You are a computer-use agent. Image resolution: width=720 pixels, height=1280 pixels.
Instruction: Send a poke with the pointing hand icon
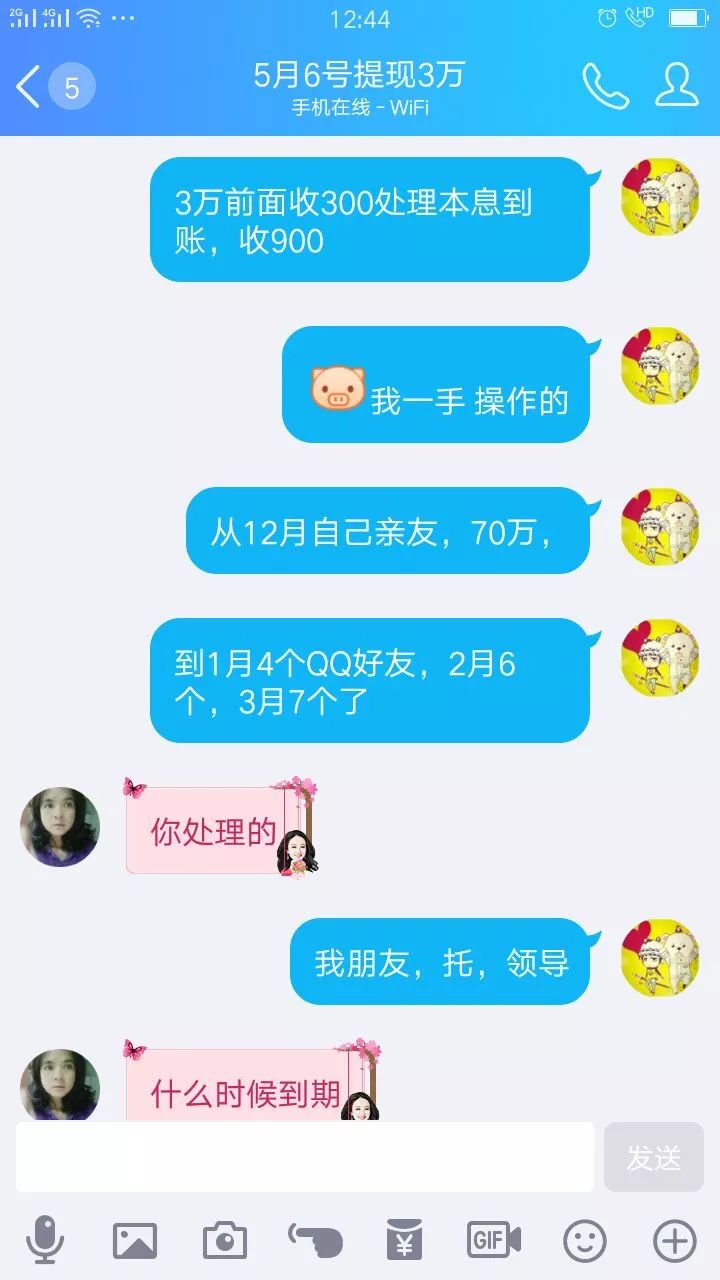[x=315, y=1240]
